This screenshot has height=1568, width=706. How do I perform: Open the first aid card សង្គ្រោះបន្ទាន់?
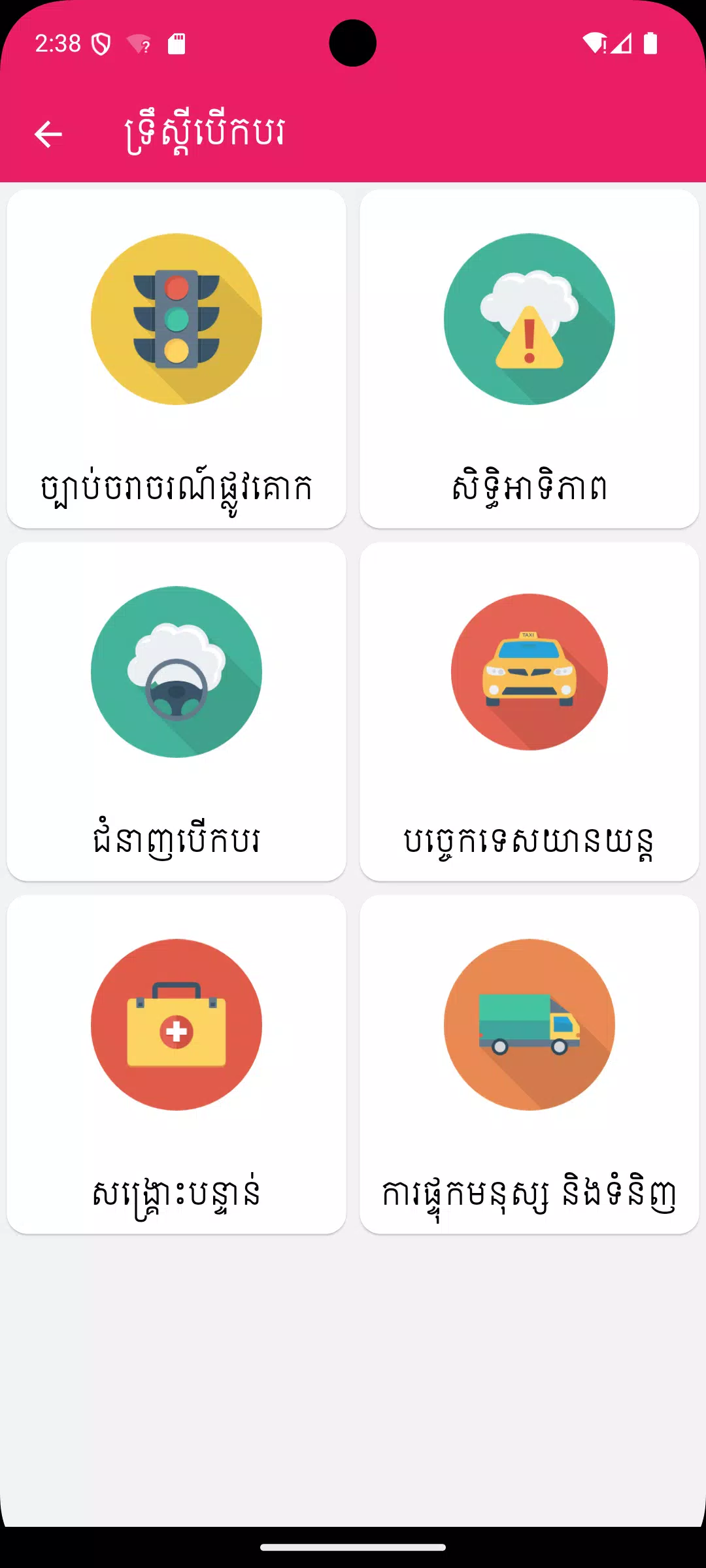click(x=176, y=1064)
